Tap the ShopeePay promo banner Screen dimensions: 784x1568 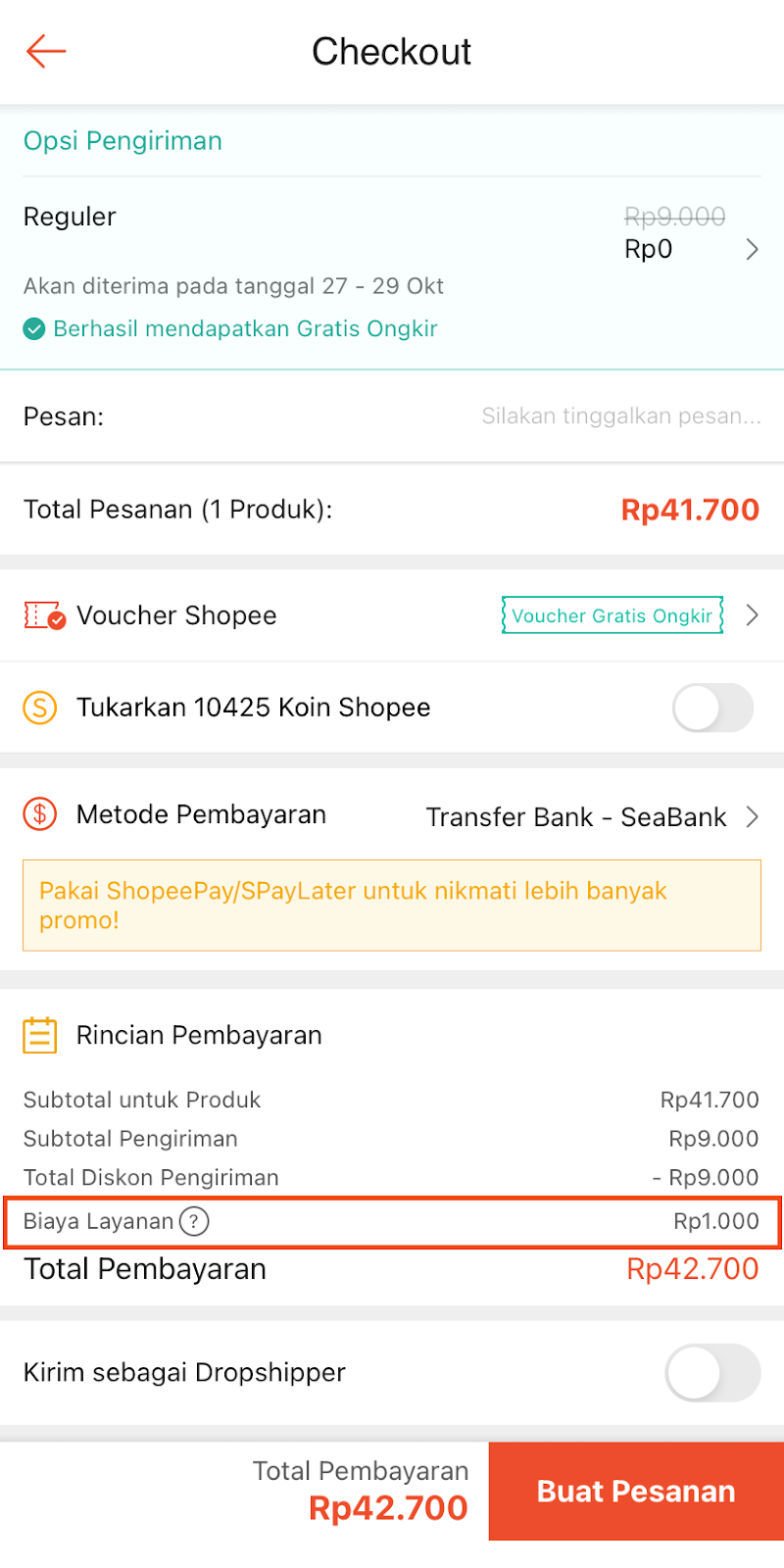(392, 905)
